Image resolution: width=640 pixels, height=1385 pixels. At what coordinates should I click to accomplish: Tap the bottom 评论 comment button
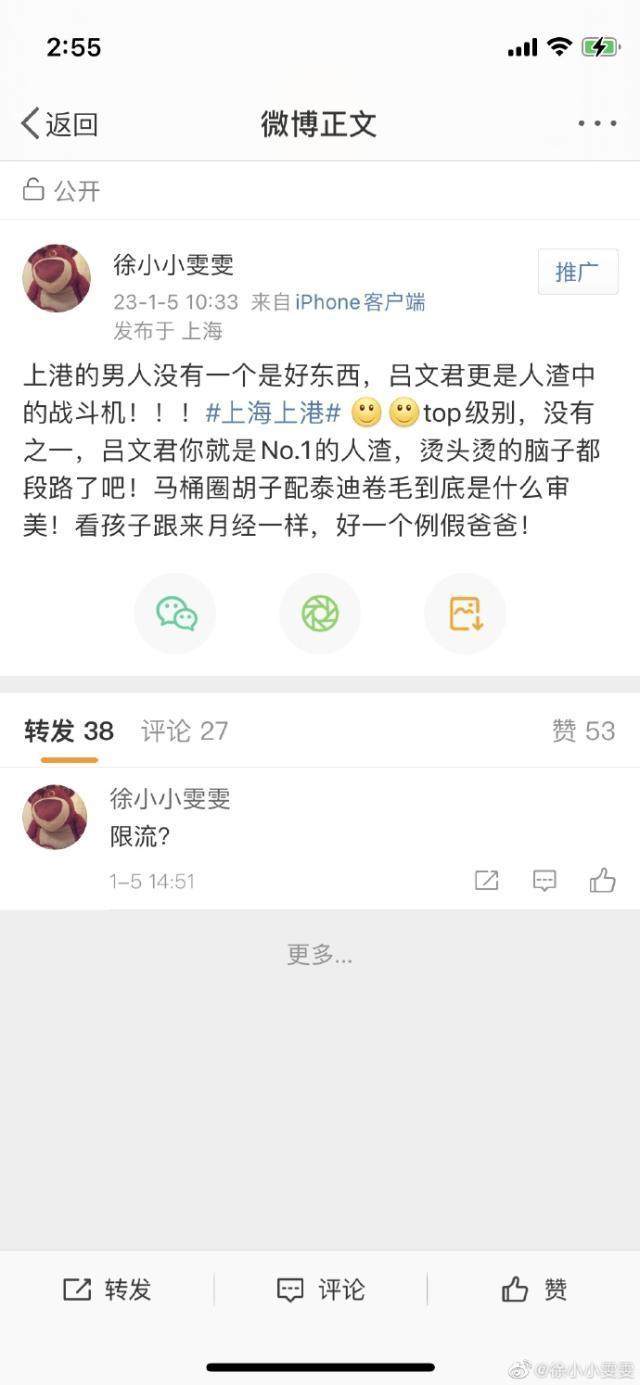(320, 1290)
